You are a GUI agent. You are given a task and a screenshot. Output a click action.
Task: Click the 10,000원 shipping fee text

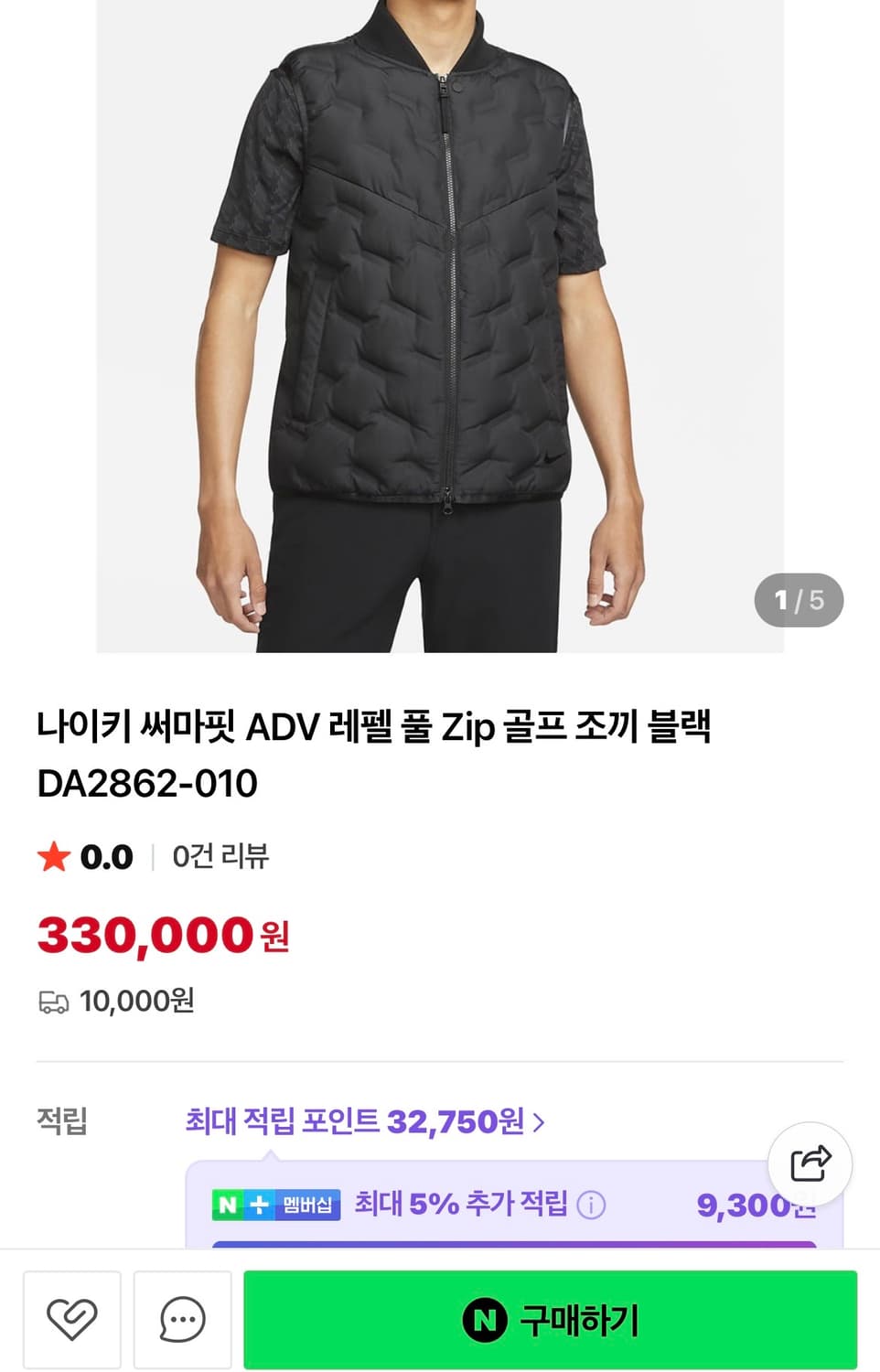coord(139,1002)
